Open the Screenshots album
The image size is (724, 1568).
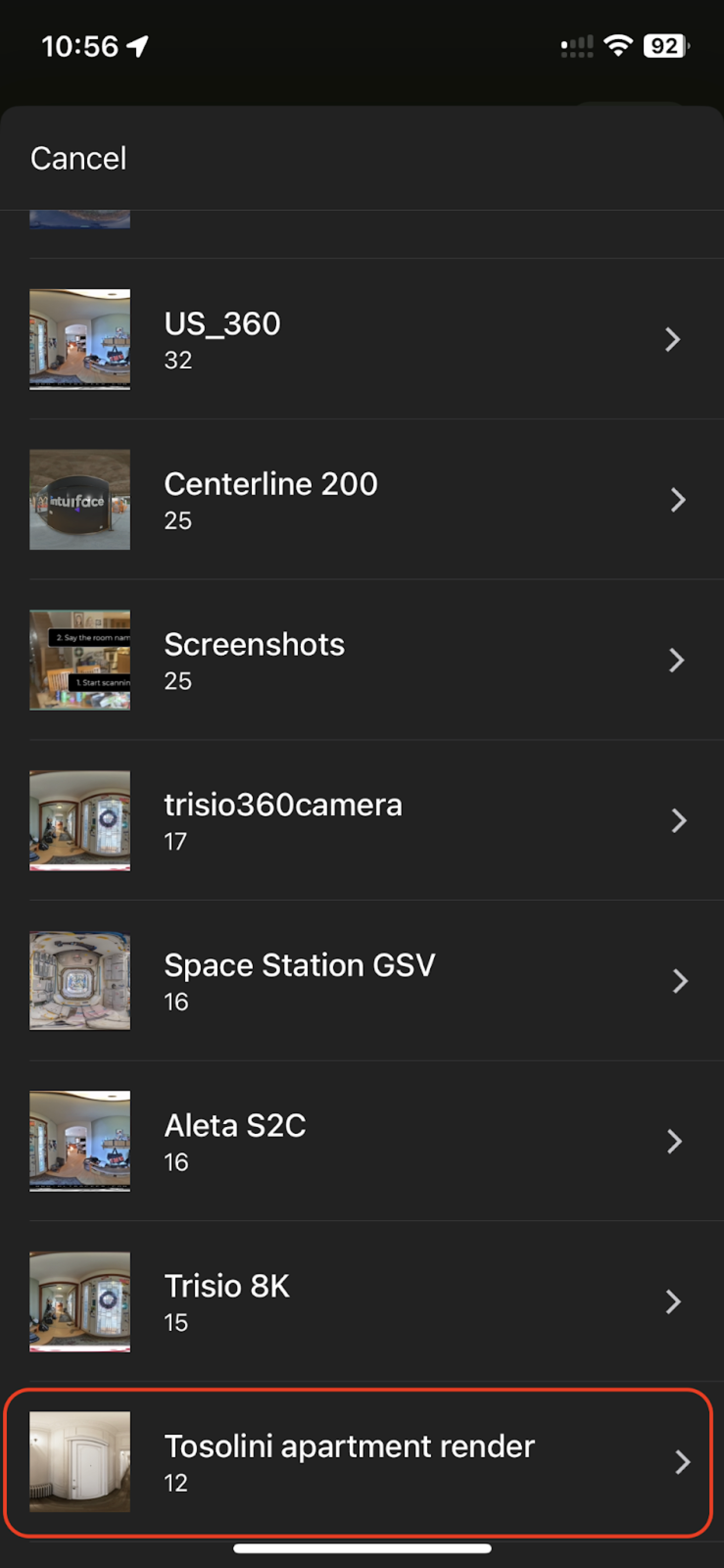[362, 660]
